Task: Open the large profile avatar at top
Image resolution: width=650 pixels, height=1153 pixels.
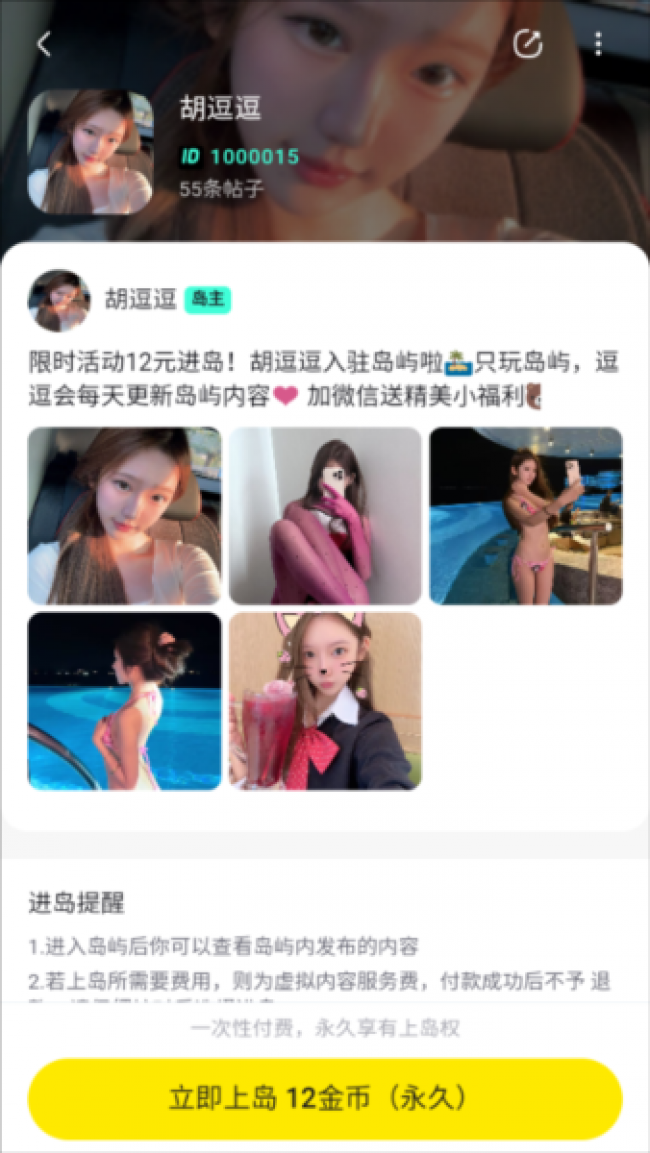Action: [x=90, y=152]
